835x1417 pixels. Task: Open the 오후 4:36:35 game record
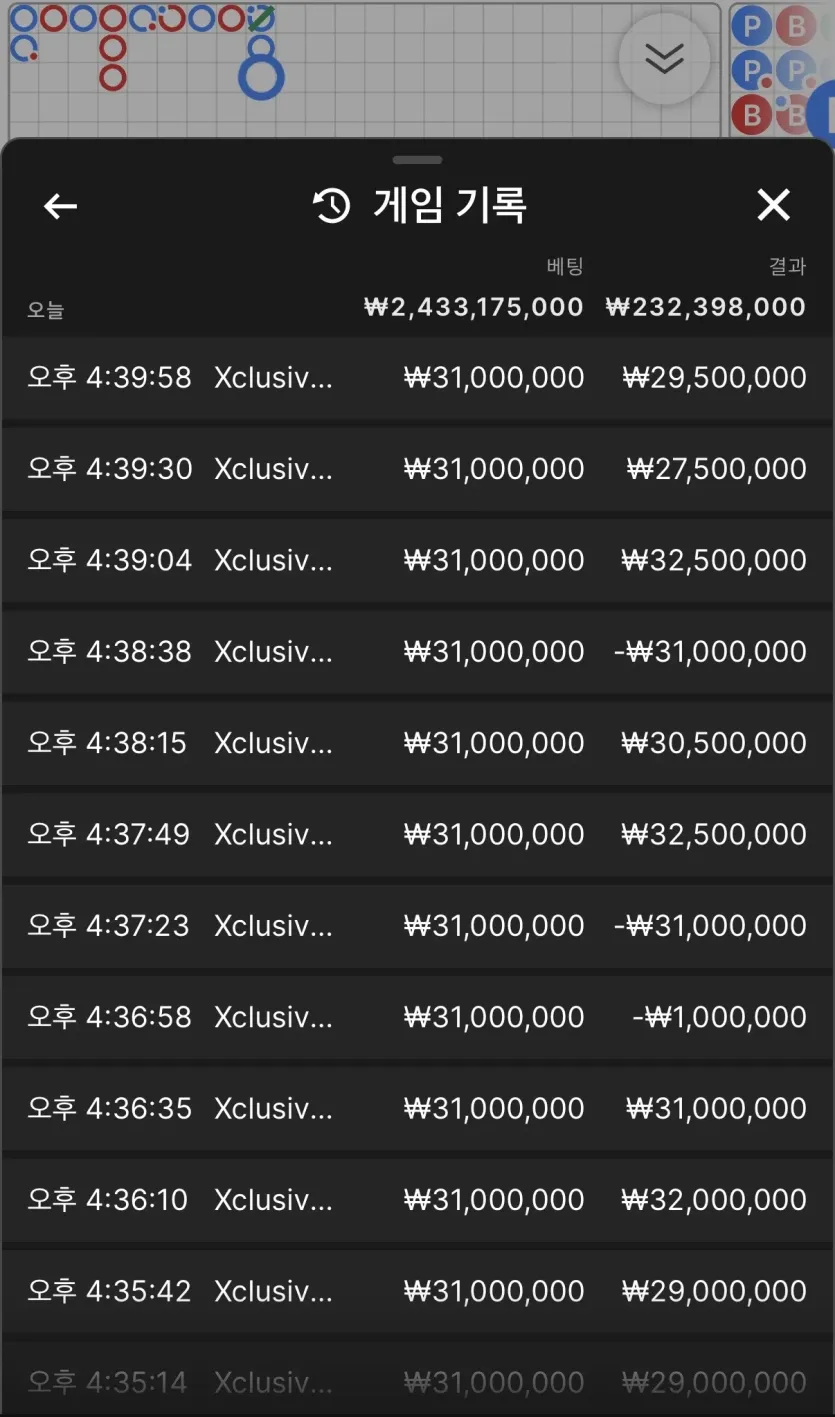click(417, 1109)
